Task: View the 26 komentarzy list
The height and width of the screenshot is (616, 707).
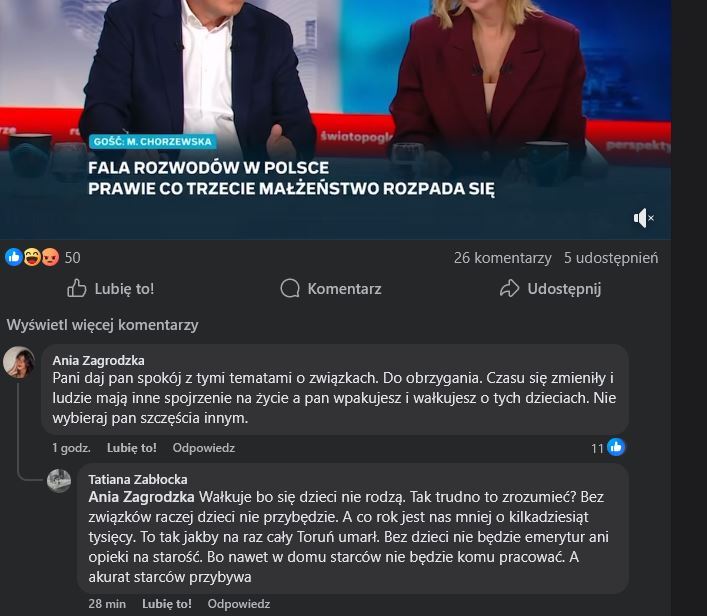Action: (x=502, y=258)
